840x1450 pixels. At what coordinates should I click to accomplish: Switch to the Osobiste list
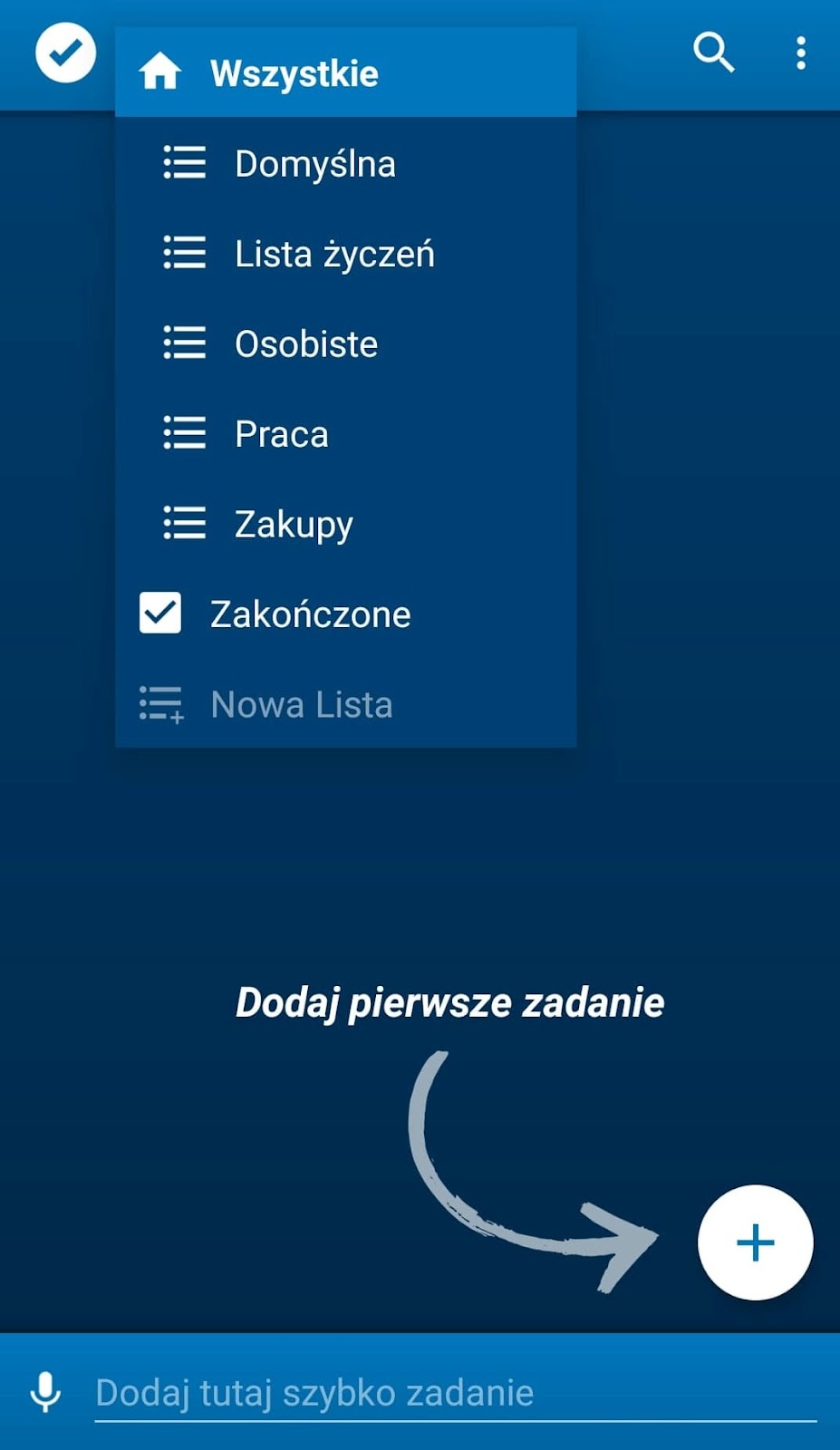coord(346,343)
